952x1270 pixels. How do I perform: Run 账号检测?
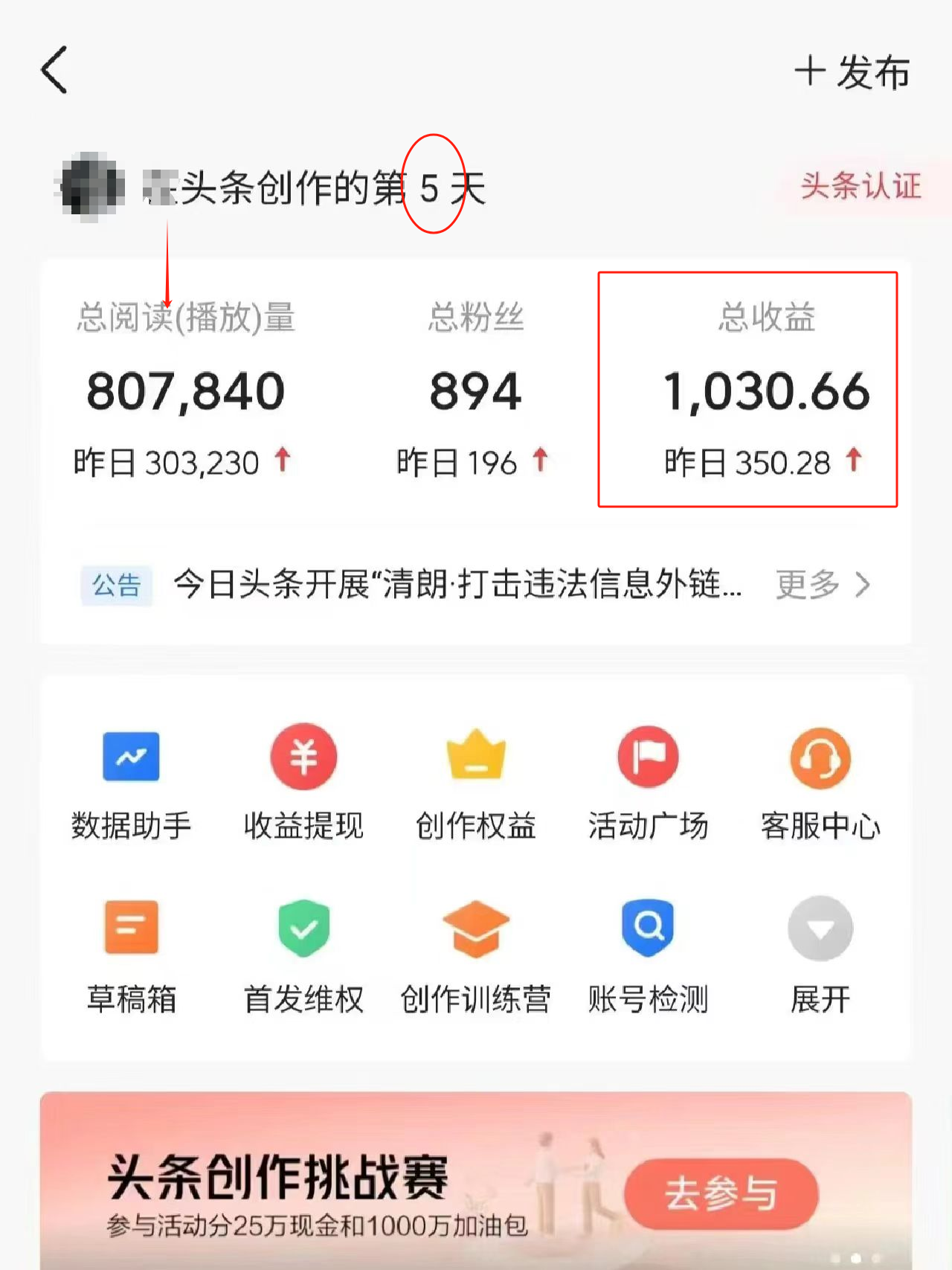[648, 955]
